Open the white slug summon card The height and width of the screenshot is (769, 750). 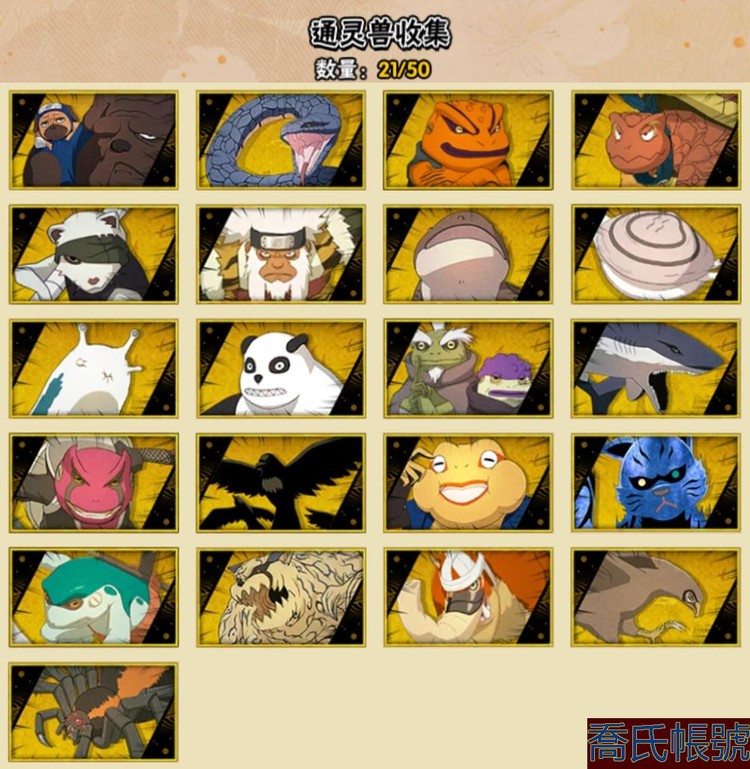pos(94,369)
